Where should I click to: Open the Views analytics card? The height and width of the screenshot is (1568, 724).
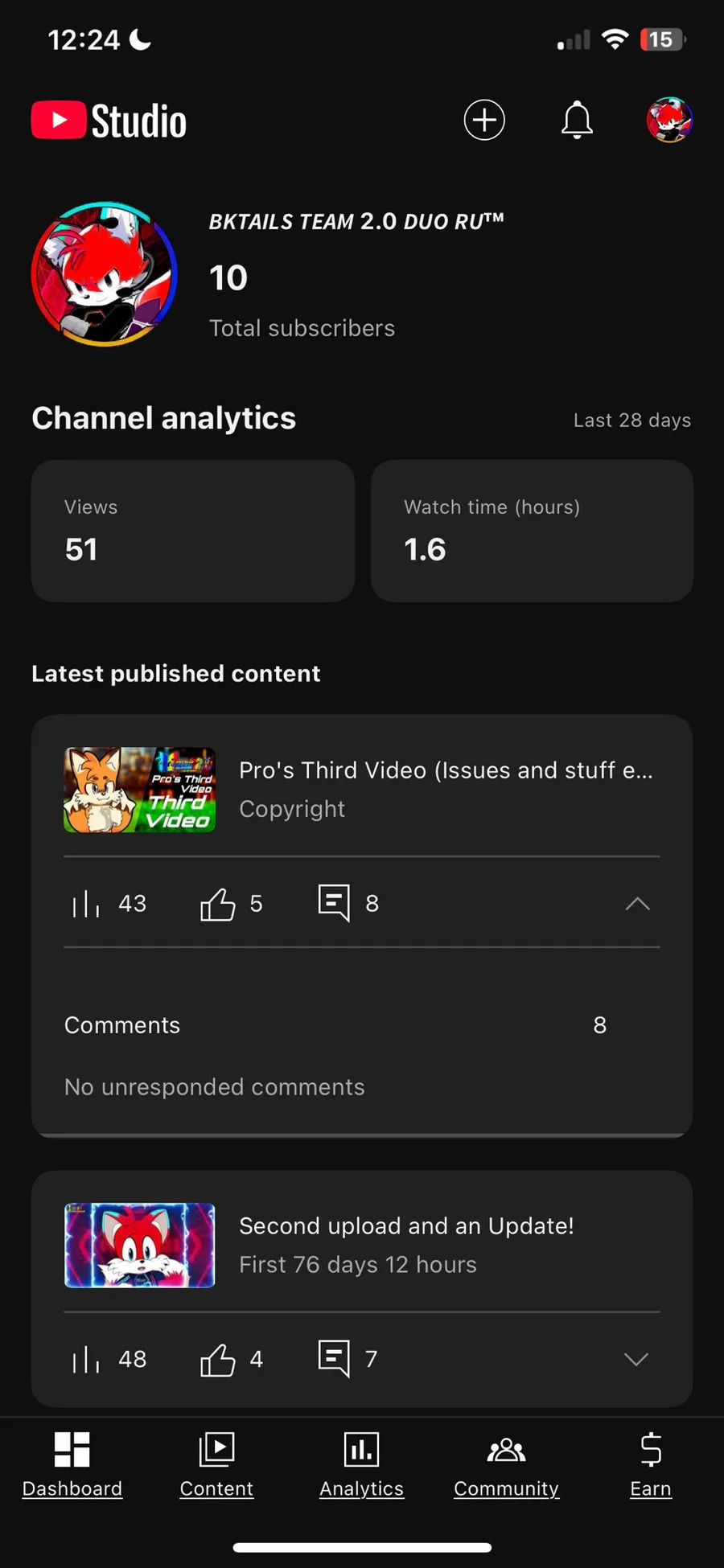(x=193, y=531)
